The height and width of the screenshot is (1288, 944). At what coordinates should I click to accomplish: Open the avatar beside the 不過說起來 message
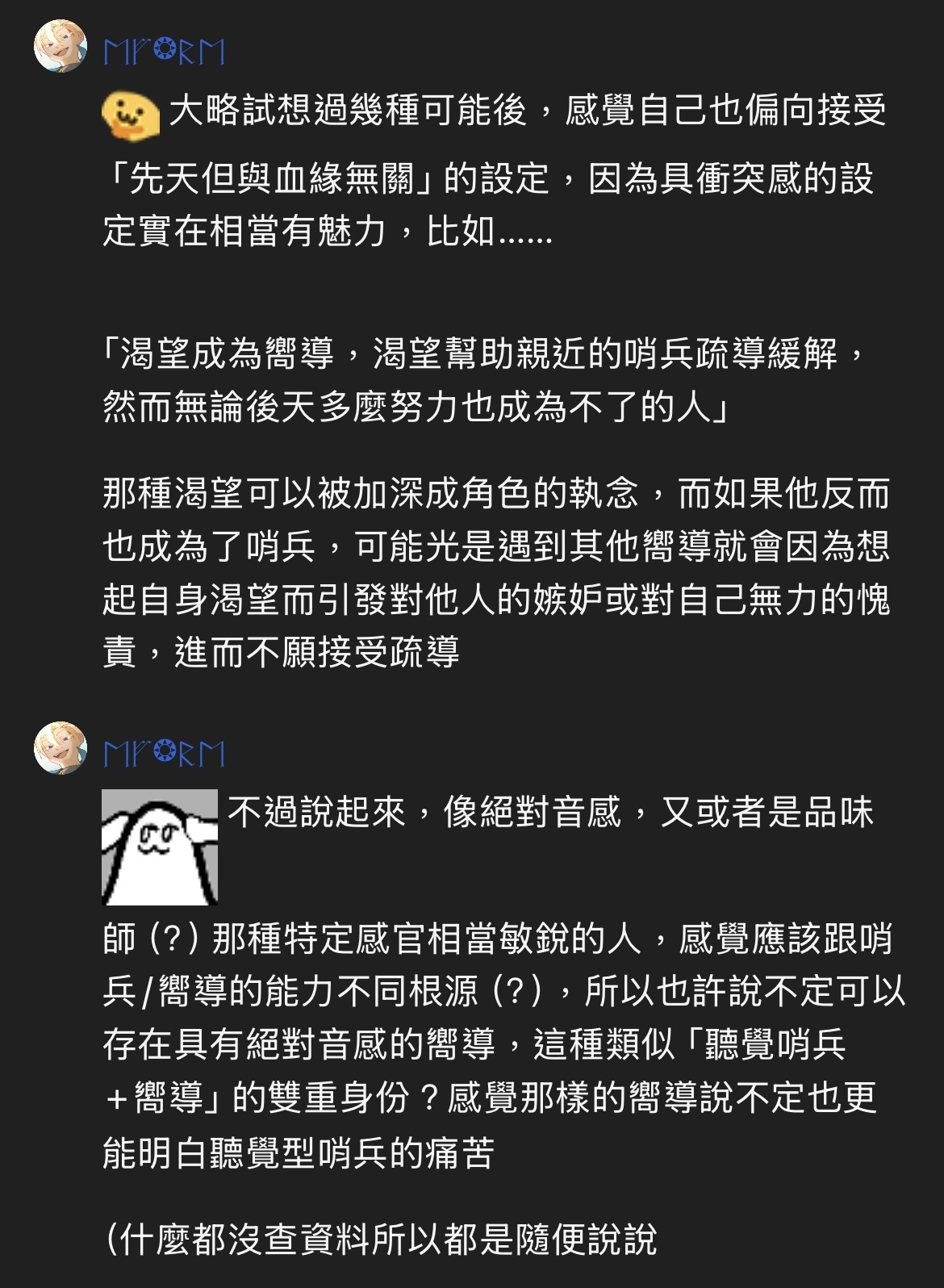[60, 748]
